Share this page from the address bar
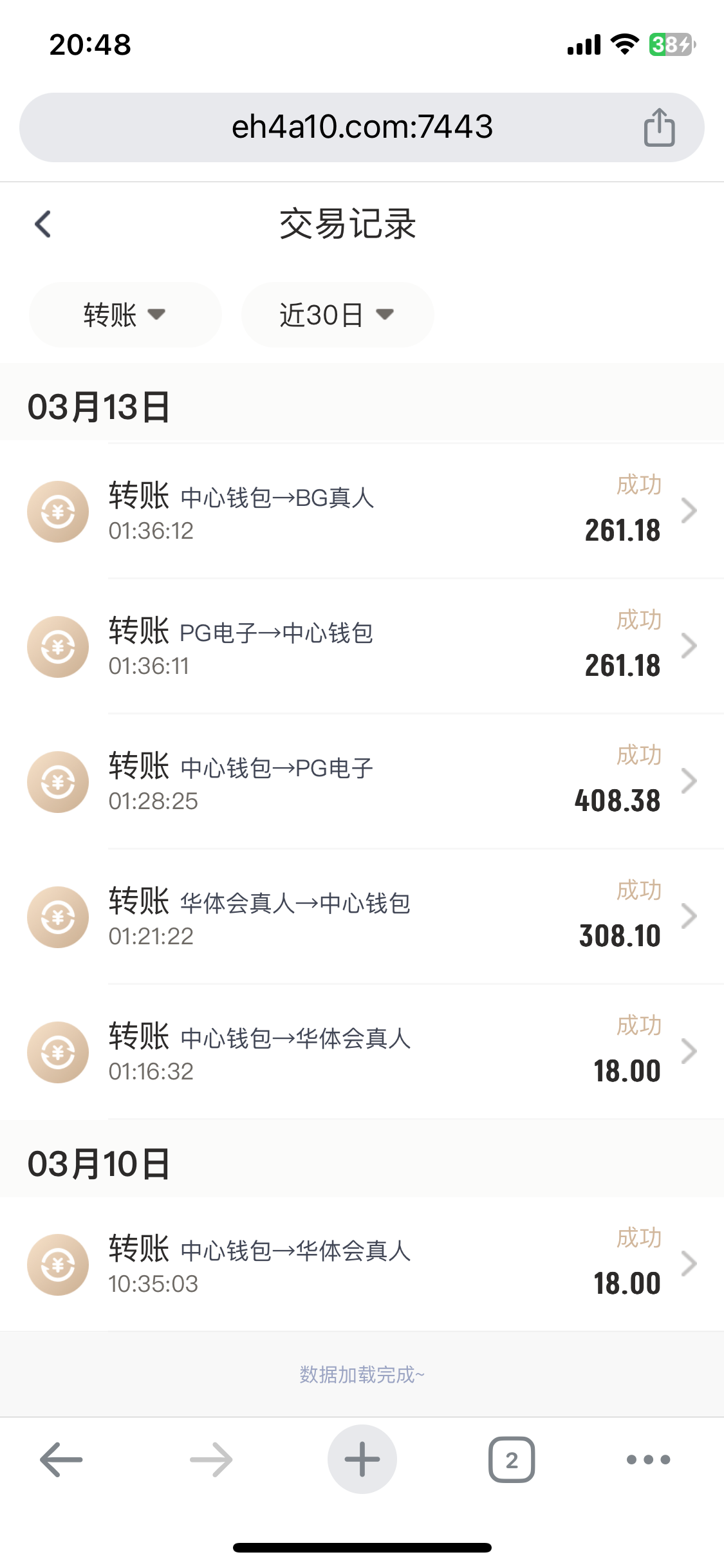Screen dimensions: 724x1568 [659, 127]
